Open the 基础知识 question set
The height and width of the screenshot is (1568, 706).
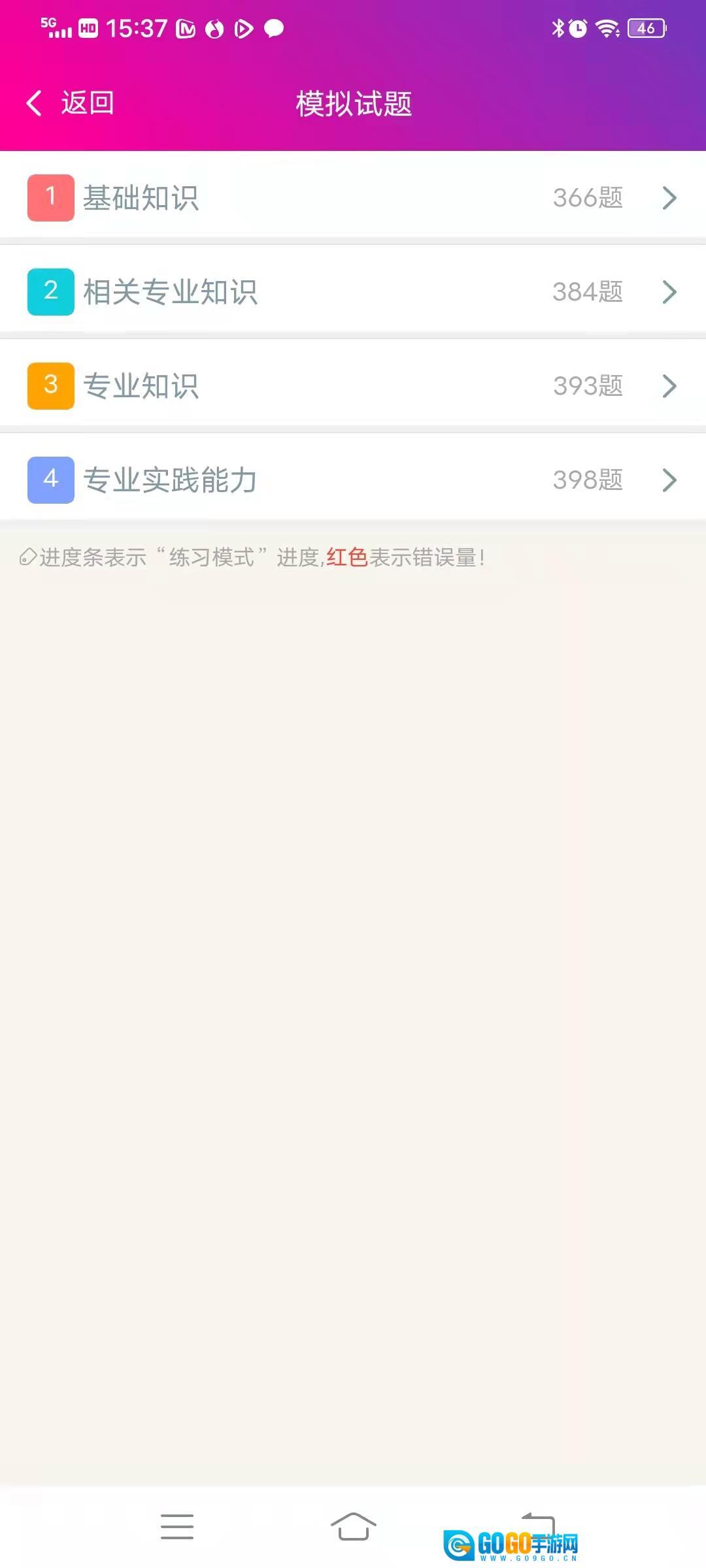[x=353, y=197]
